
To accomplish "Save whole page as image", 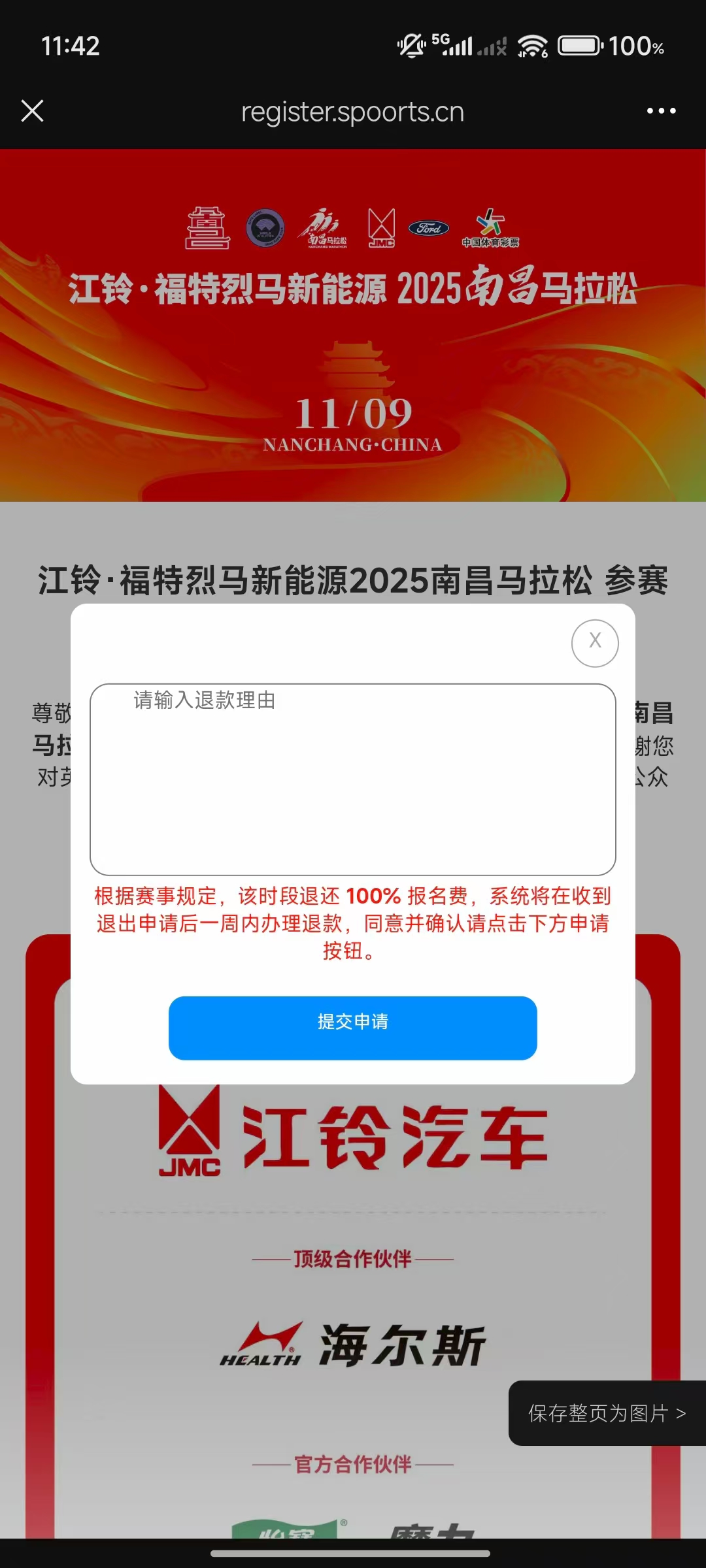I will [x=607, y=1413].
